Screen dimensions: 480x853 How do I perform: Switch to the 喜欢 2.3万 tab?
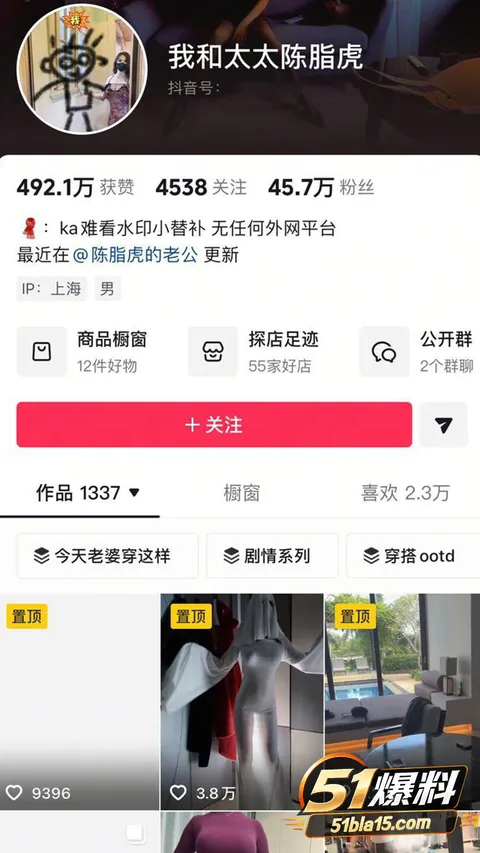click(x=405, y=493)
